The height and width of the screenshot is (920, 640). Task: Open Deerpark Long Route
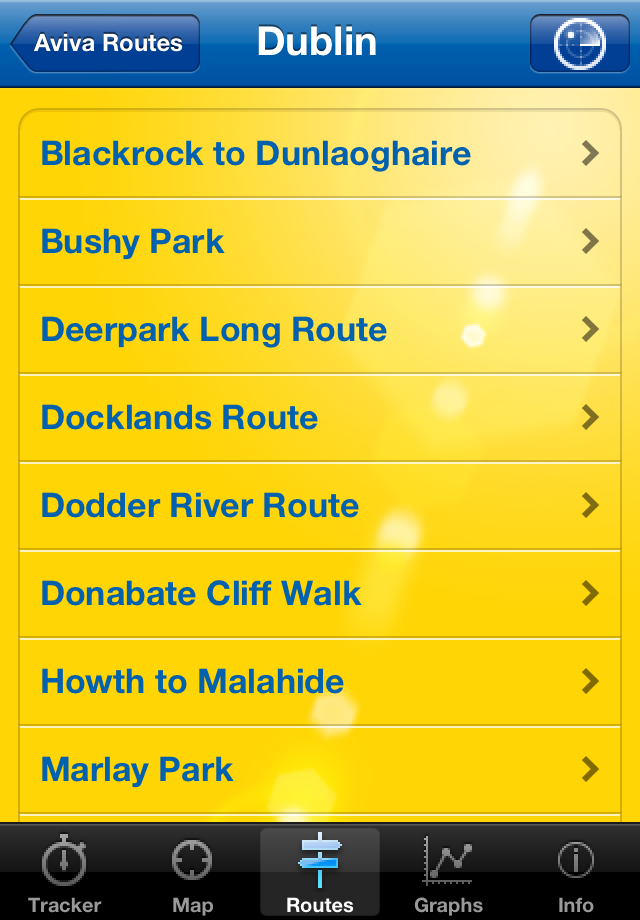coord(320,330)
